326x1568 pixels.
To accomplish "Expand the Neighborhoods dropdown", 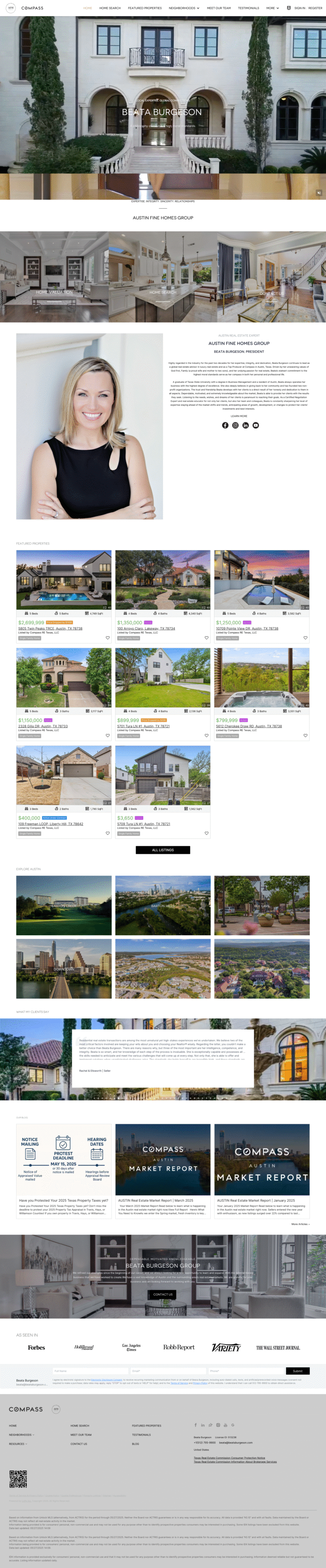I will tap(184, 8).
